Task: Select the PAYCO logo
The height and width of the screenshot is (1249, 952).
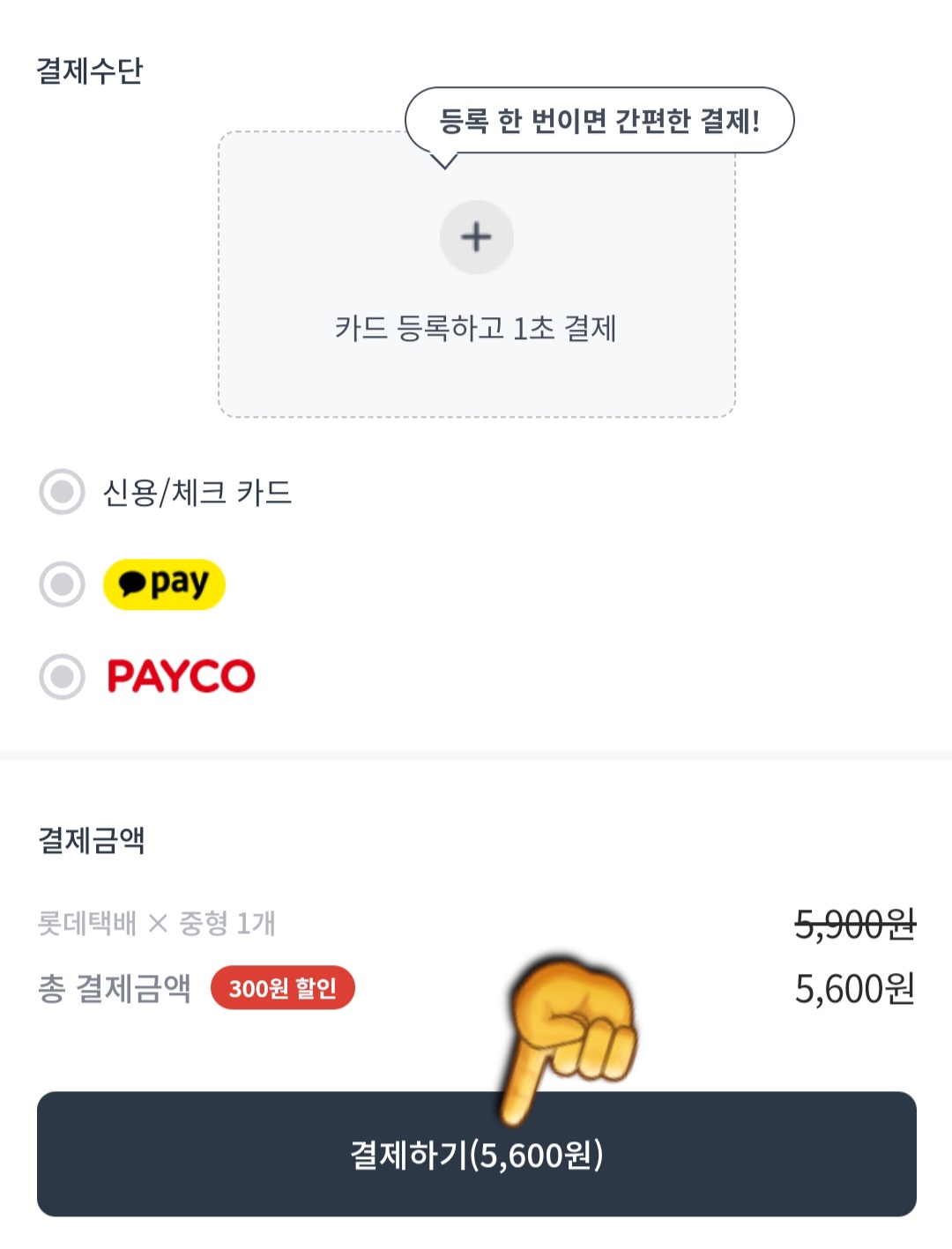Action: tap(180, 675)
